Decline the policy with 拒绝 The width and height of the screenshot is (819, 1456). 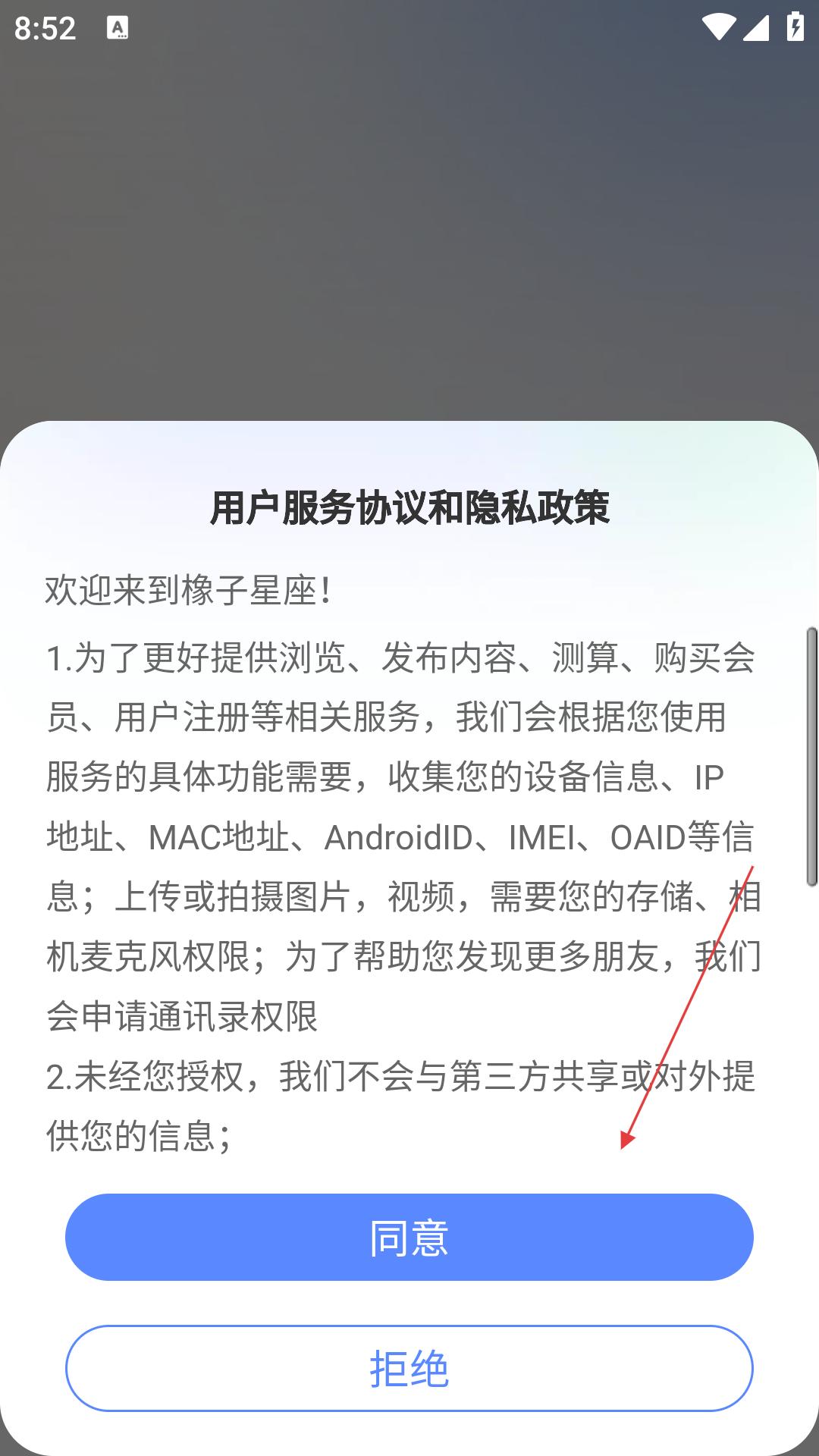click(409, 1368)
